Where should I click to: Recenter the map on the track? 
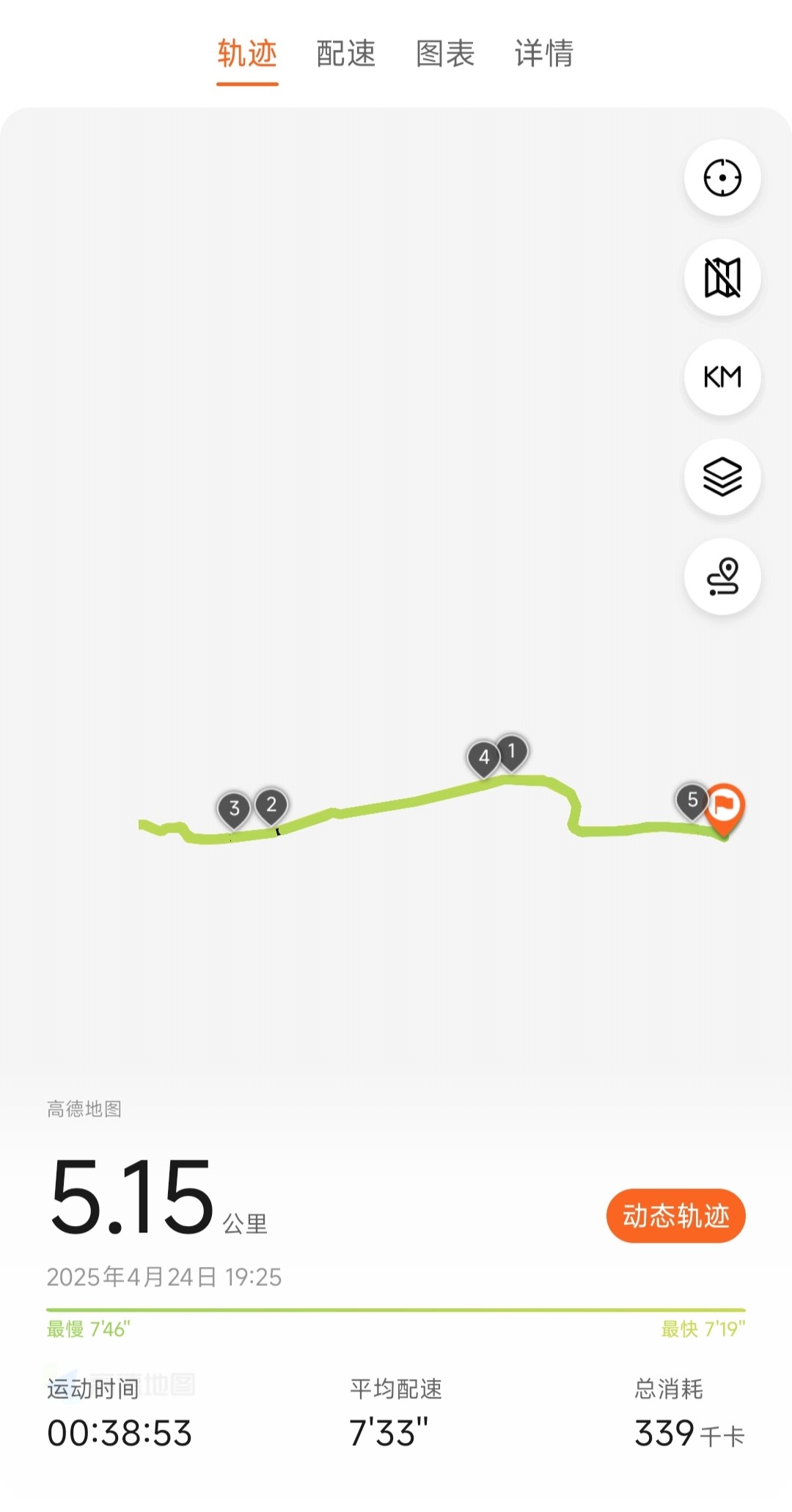722,178
